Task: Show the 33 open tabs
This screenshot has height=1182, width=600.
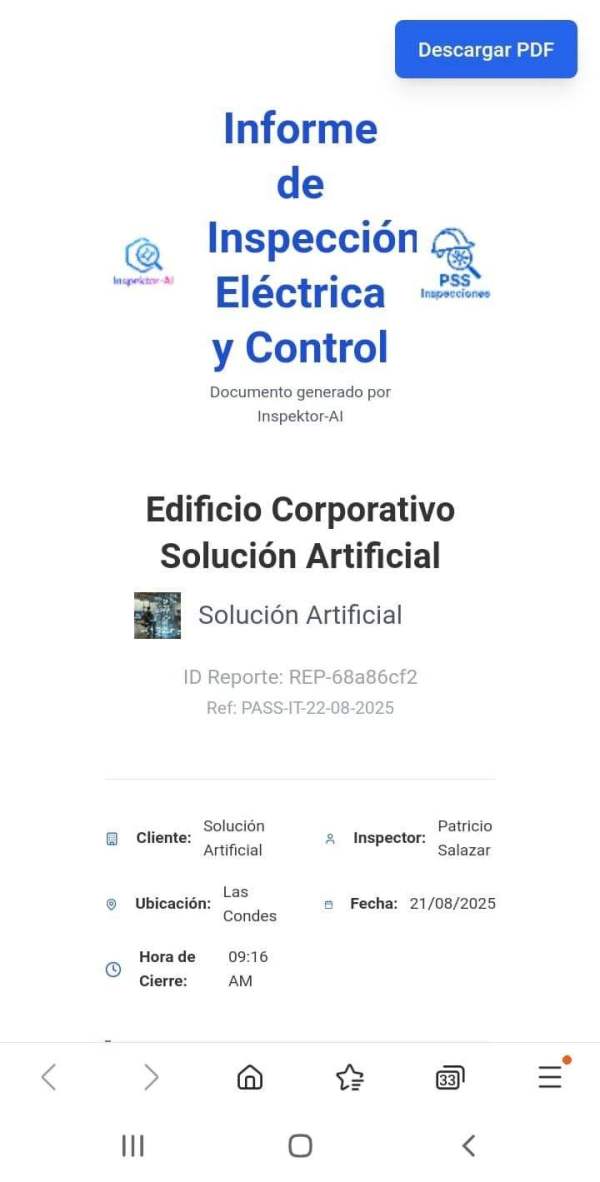Action: click(x=450, y=1078)
